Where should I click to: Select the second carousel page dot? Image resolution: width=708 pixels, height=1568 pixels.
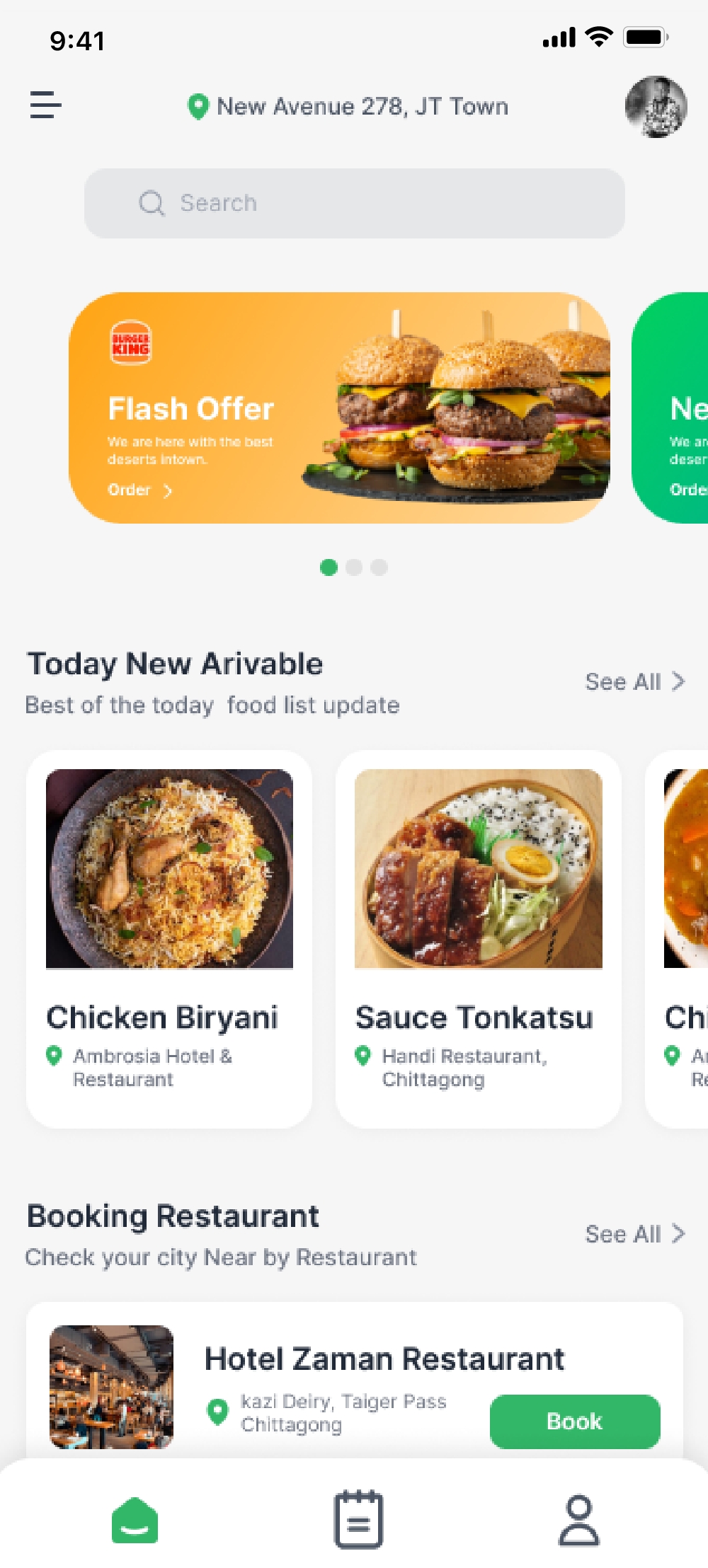[354, 567]
